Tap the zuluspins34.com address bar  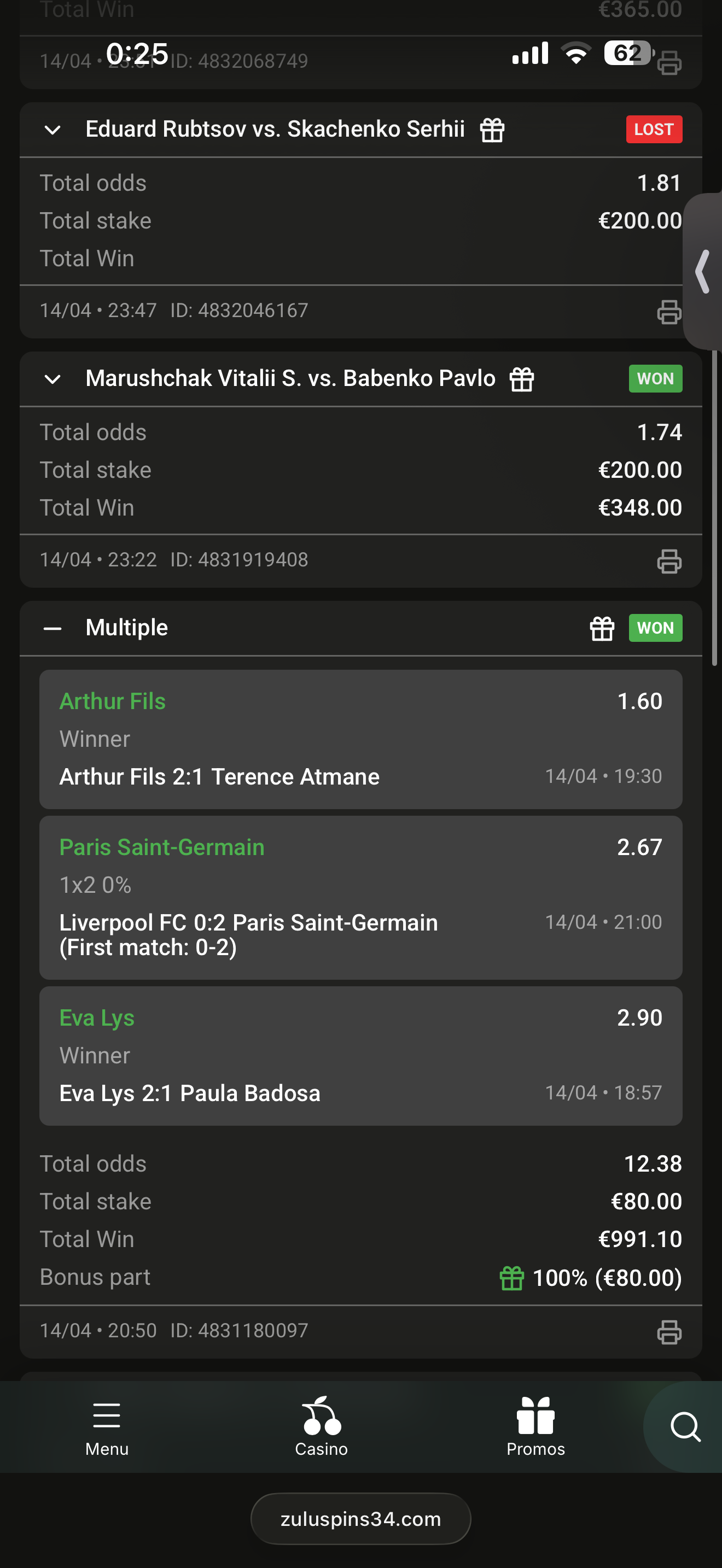(x=360, y=1519)
